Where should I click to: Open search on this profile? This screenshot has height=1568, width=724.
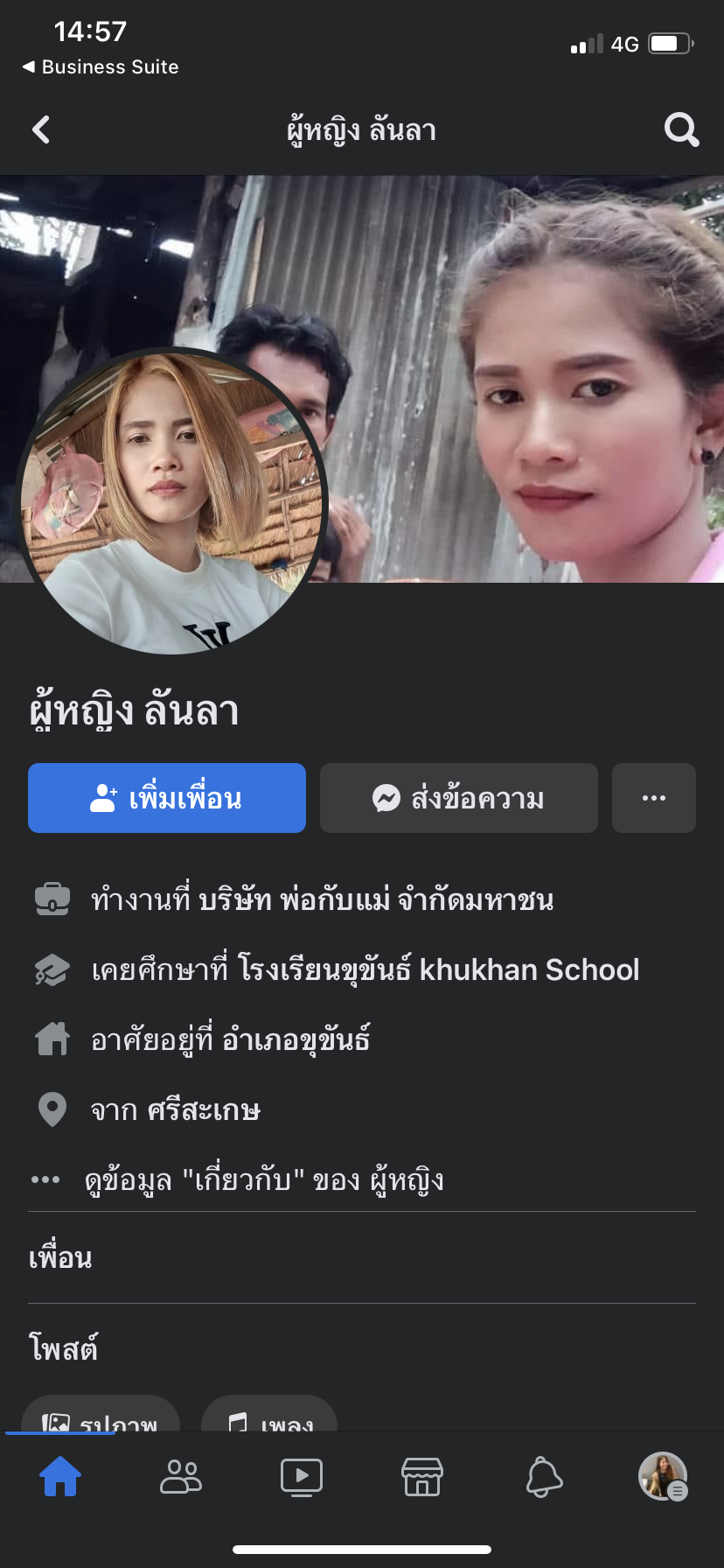point(681,130)
